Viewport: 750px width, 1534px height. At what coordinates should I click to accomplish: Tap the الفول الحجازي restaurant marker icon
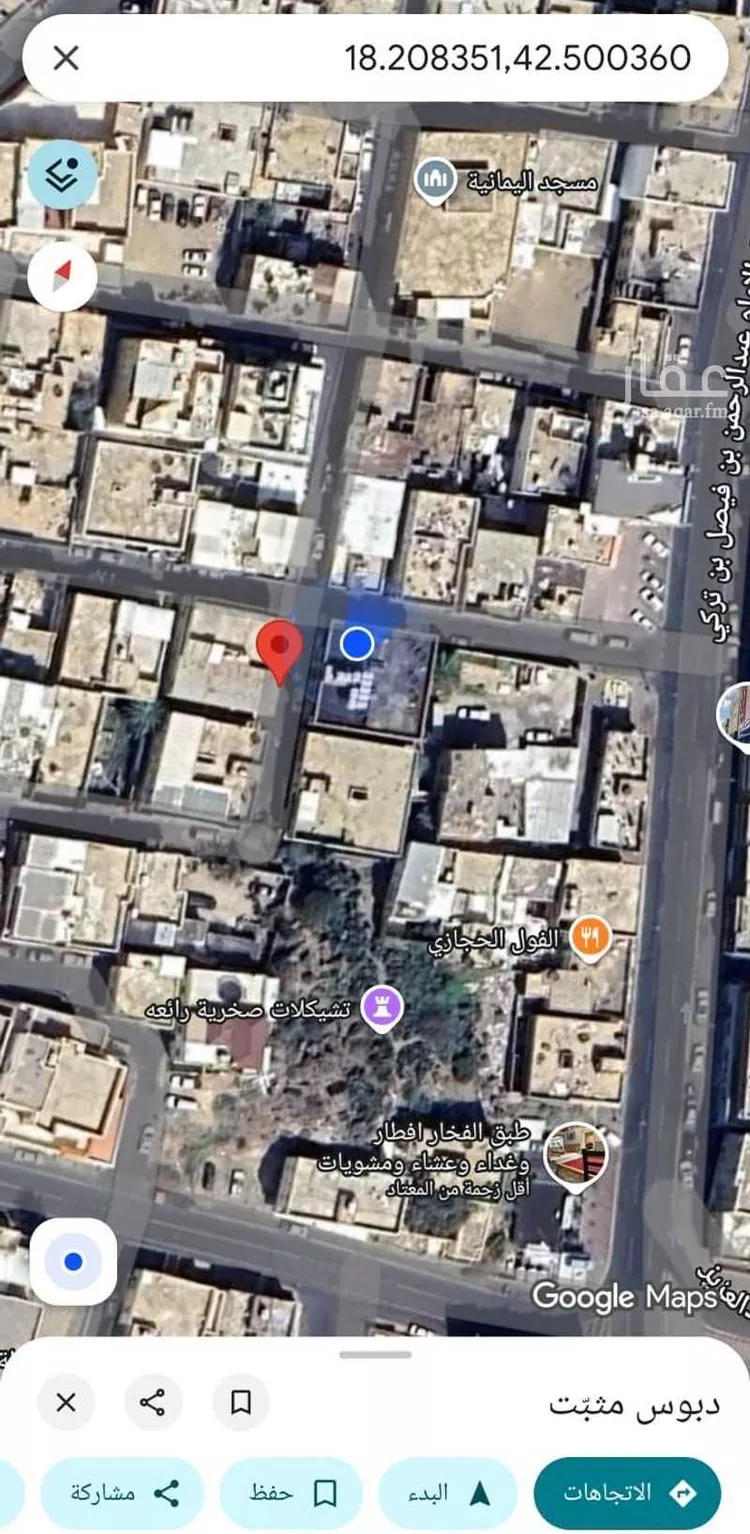pyautogui.click(x=590, y=938)
